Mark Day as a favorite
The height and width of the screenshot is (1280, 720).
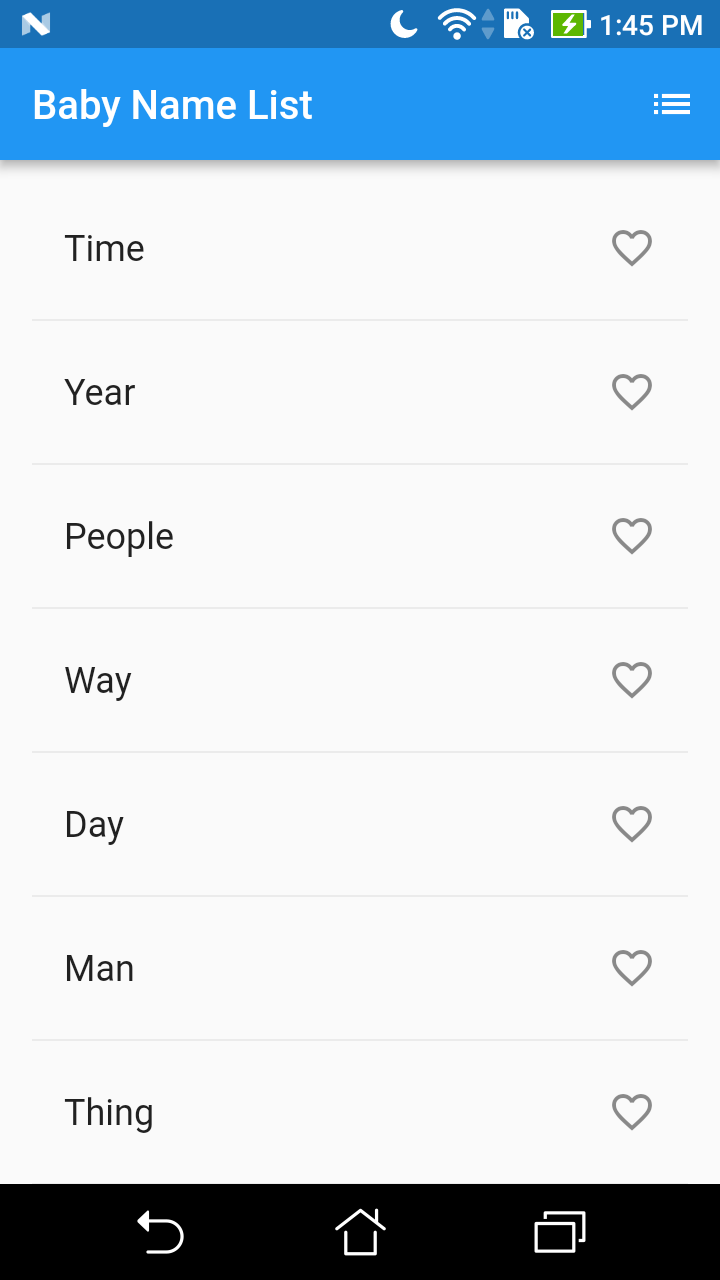[x=632, y=824]
